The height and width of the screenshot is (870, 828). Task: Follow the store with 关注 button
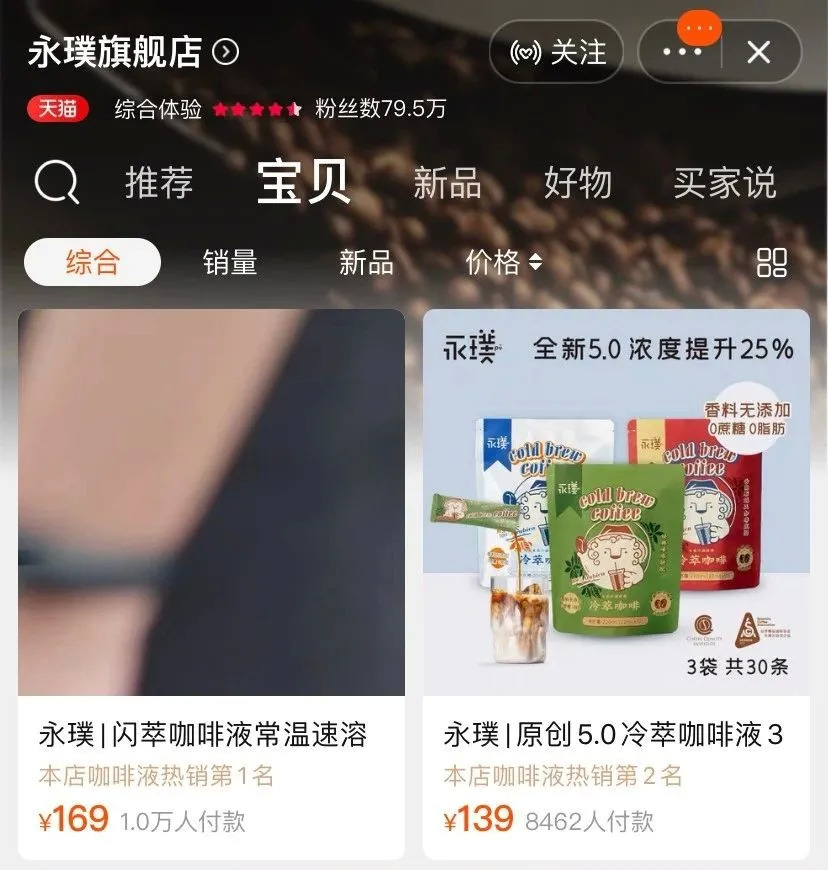pos(557,52)
